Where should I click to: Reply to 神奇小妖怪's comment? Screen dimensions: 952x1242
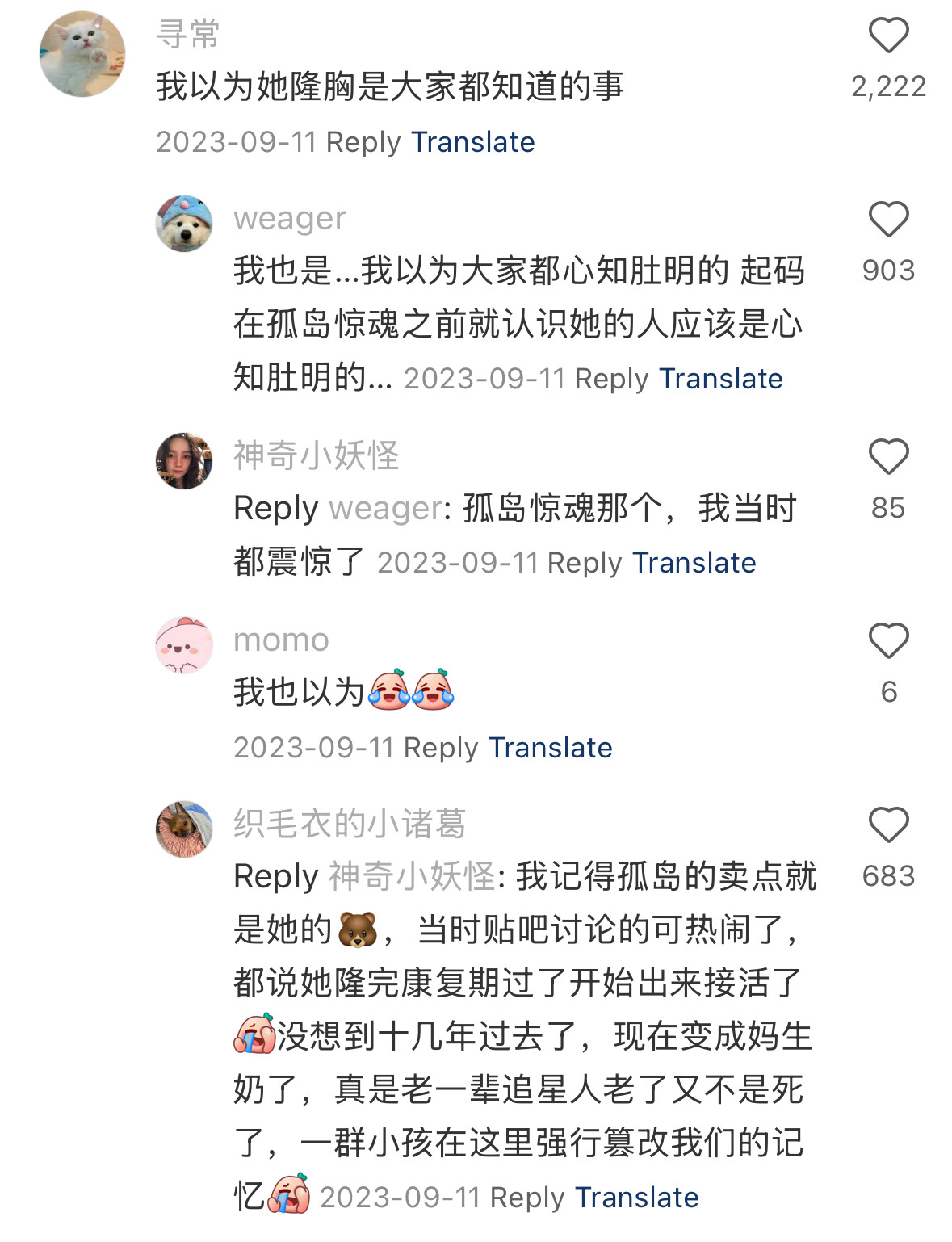click(x=584, y=563)
